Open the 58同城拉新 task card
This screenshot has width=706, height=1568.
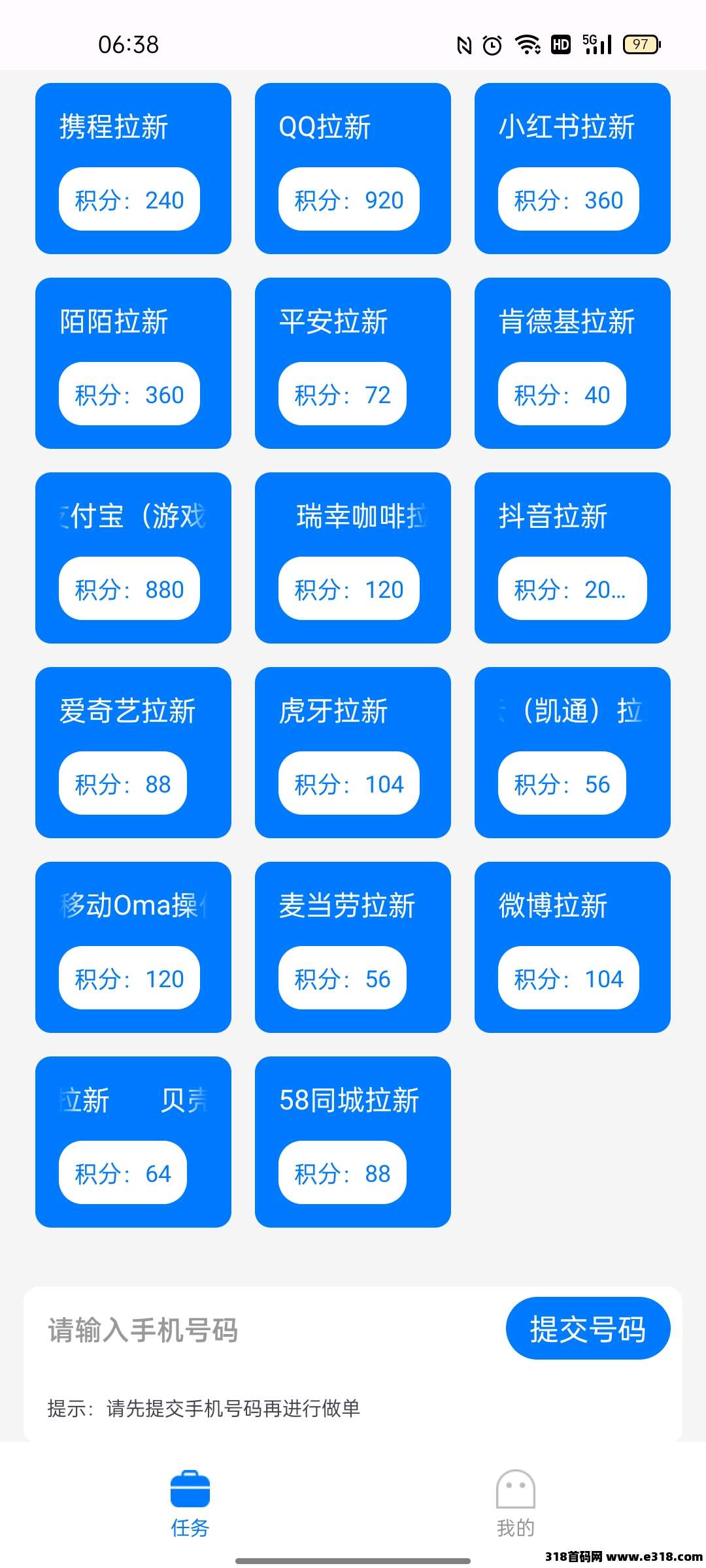353,1141
